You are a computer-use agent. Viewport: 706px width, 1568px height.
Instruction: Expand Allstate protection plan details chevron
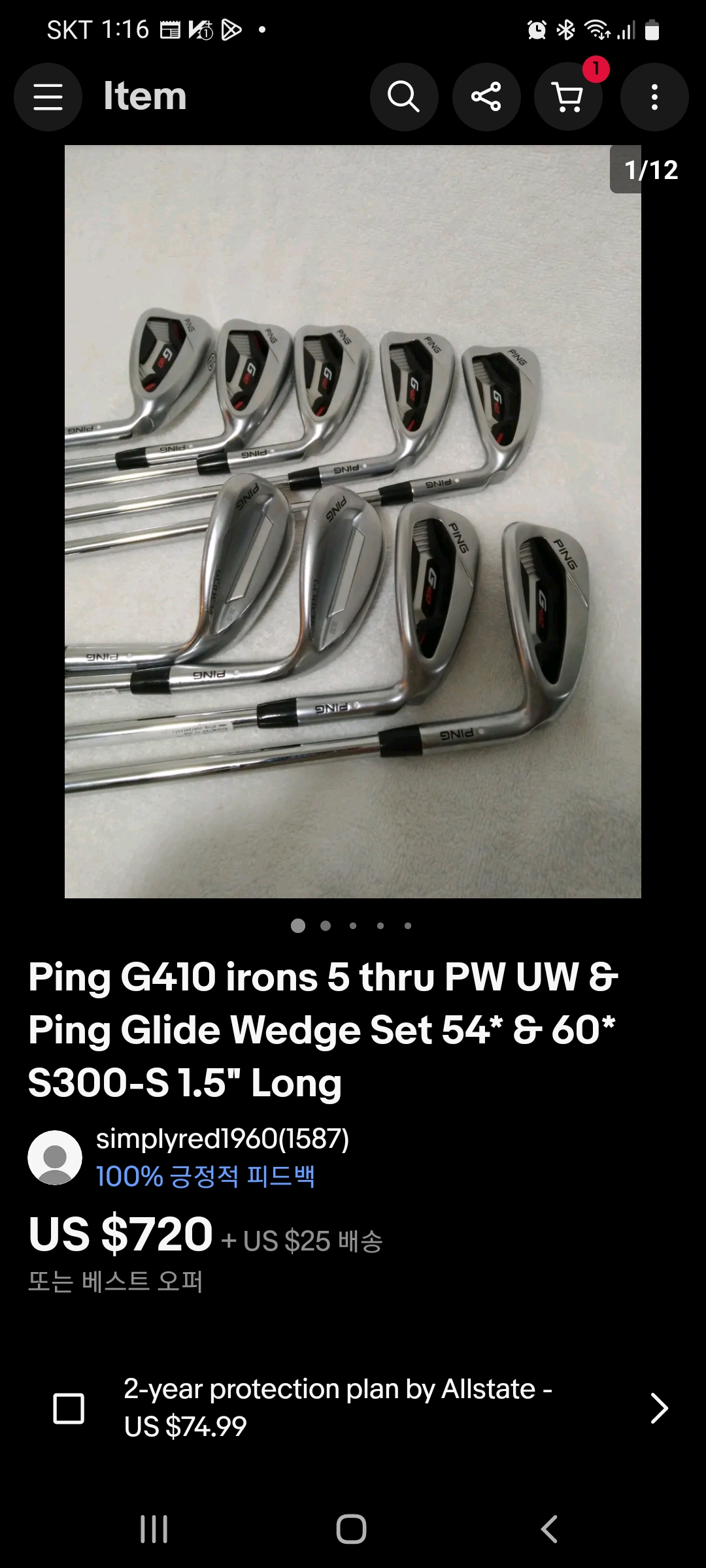click(659, 1408)
